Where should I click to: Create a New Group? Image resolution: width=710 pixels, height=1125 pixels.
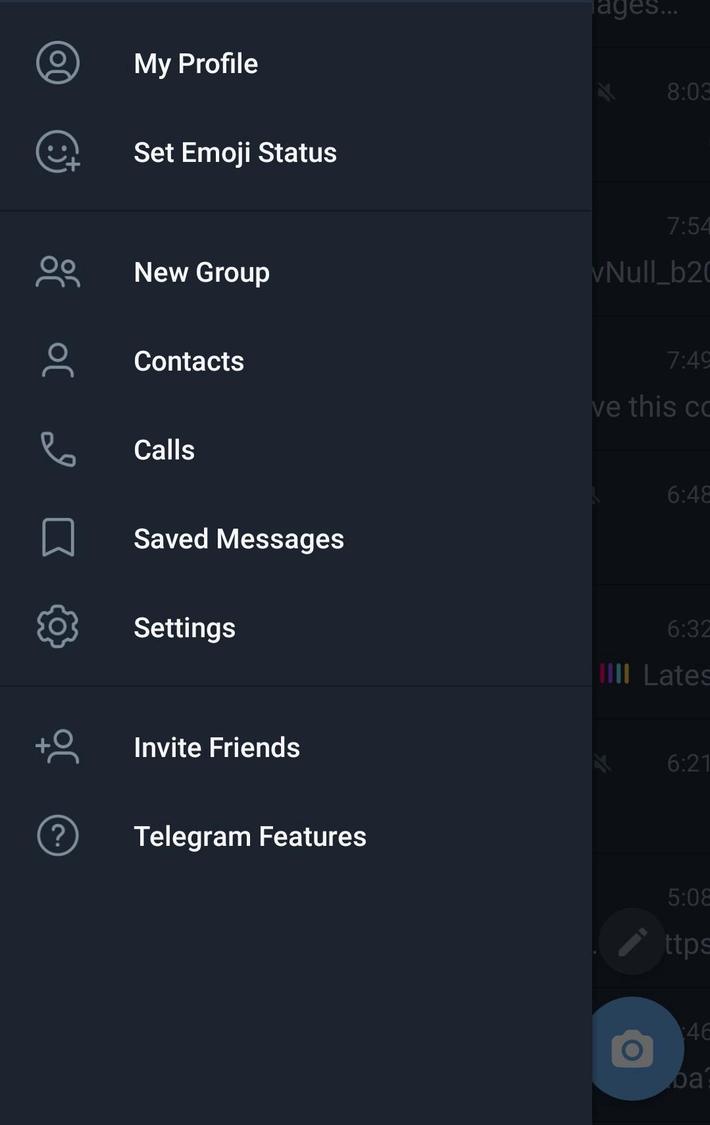(202, 273)
